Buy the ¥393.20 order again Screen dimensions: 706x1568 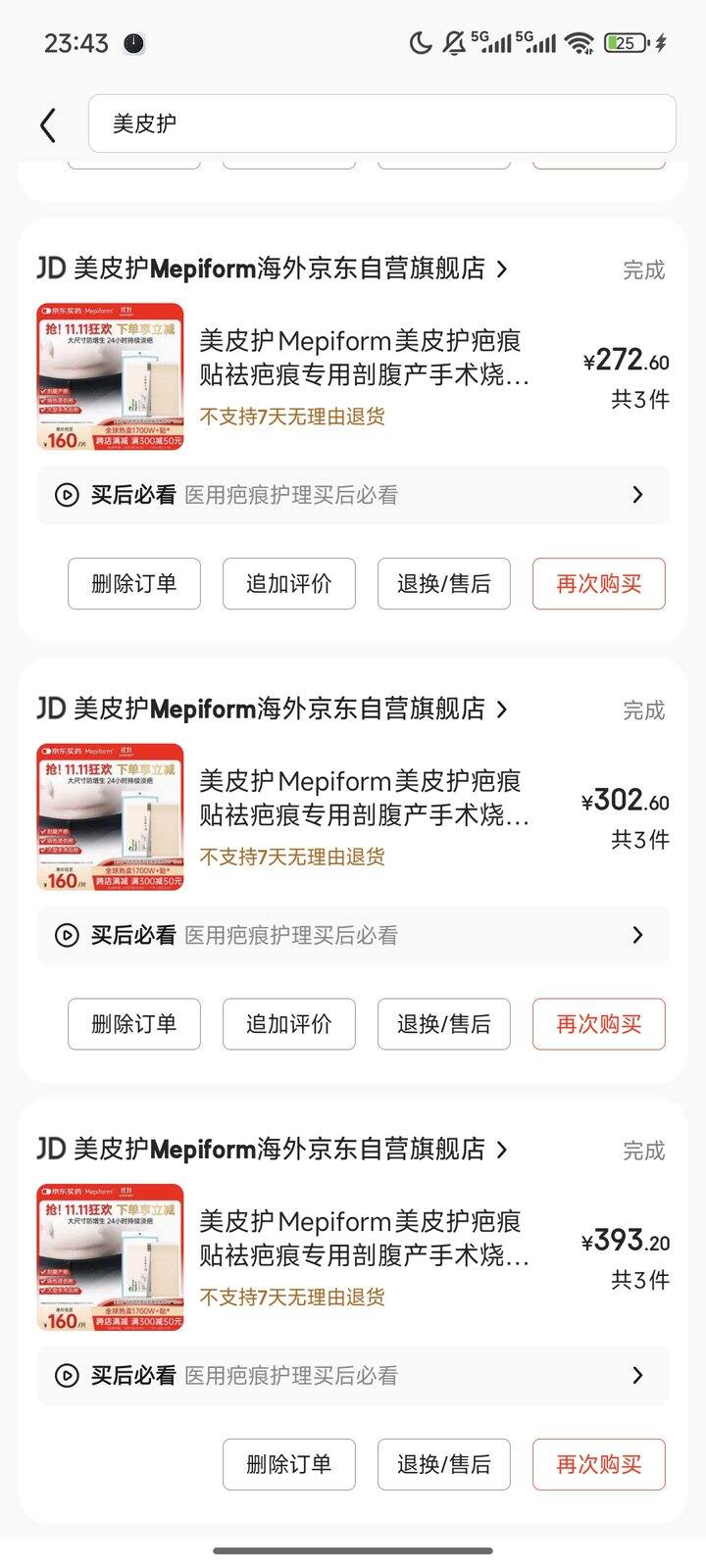[598, 1464]
